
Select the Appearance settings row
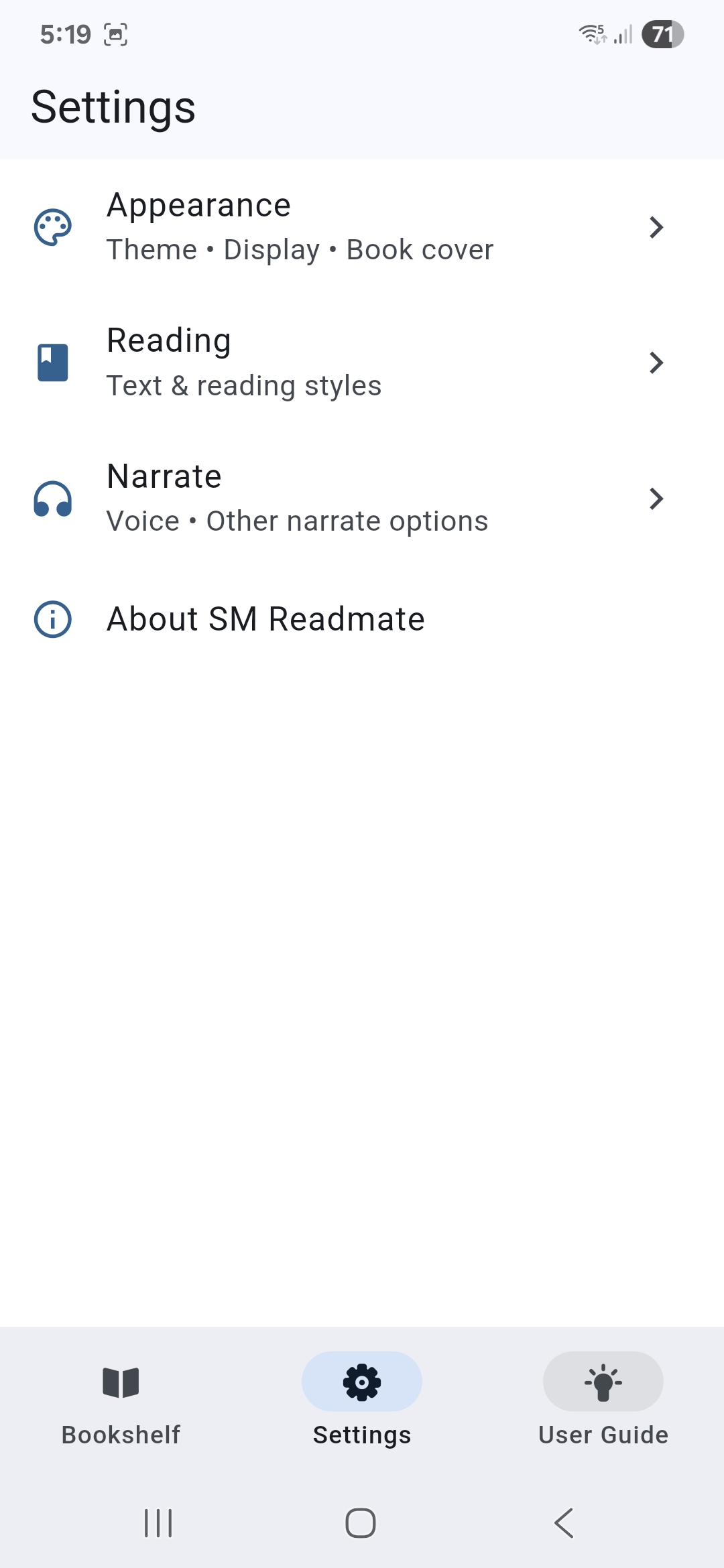tap(335, 227)
